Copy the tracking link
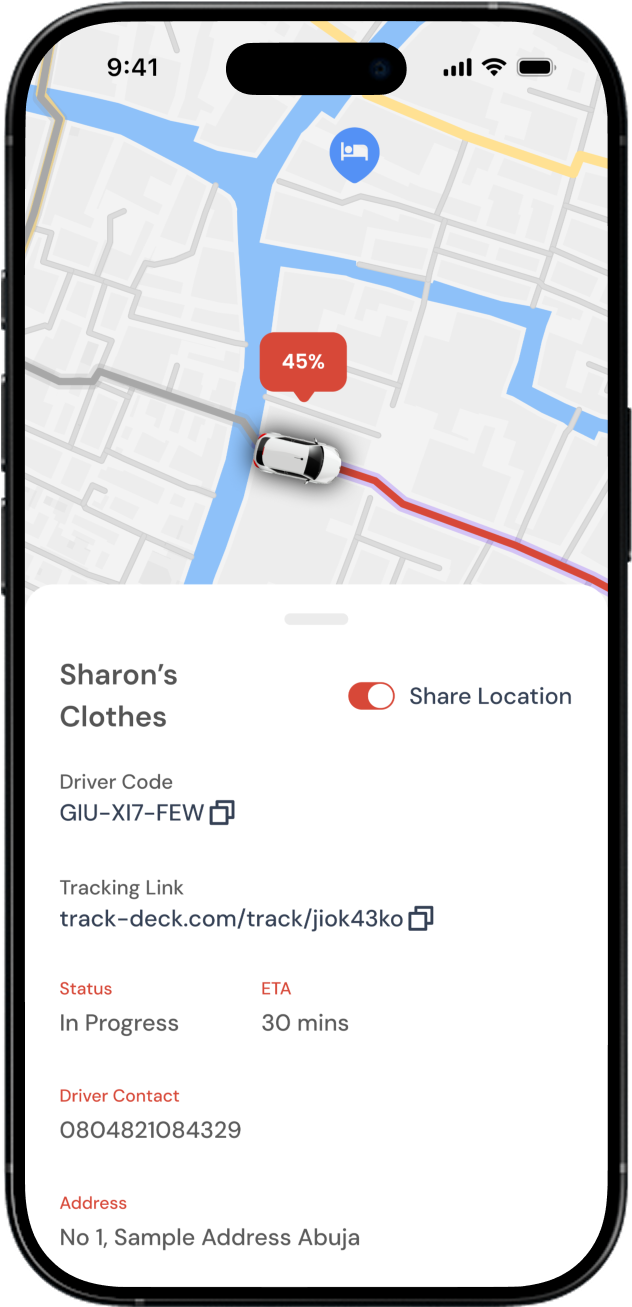This screenshot has width=632, height=1307. point(421,918)
